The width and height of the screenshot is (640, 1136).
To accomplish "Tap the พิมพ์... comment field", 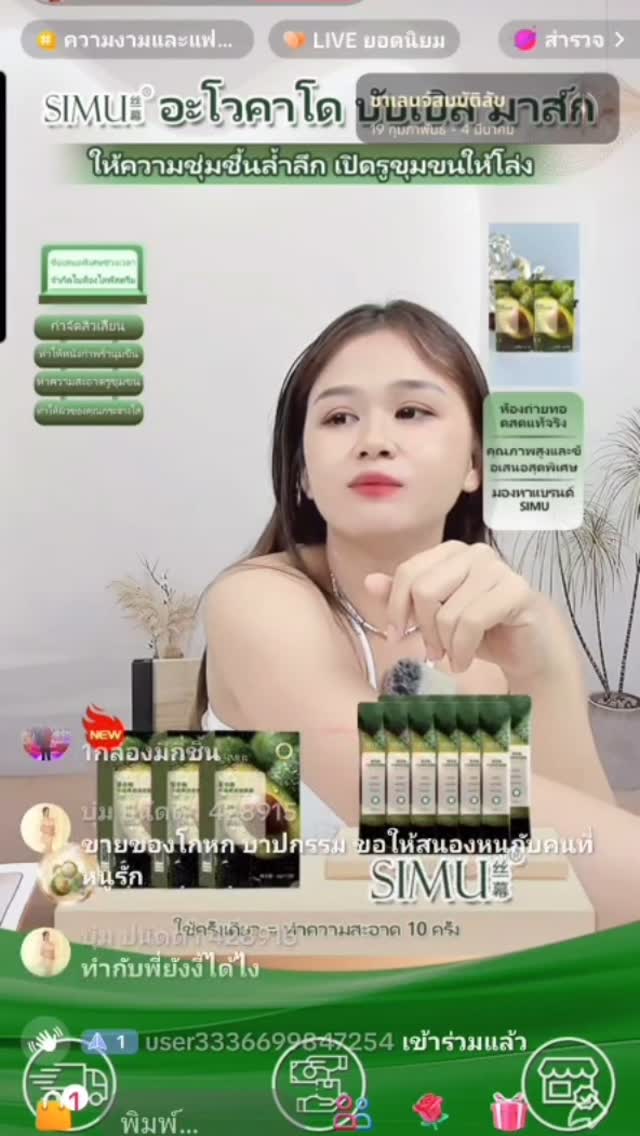I will 159,1122.
